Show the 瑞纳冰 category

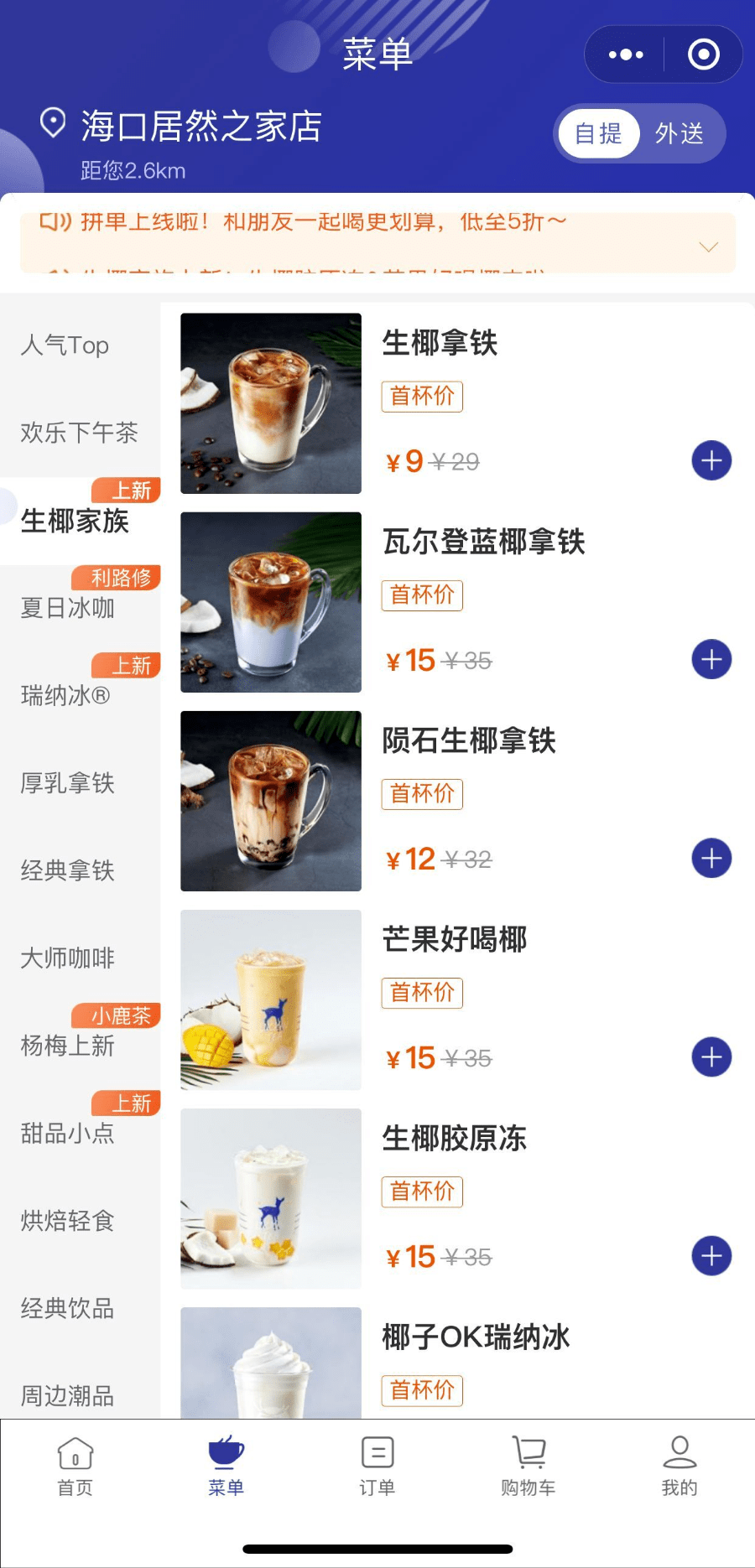[x=65, y=696]
